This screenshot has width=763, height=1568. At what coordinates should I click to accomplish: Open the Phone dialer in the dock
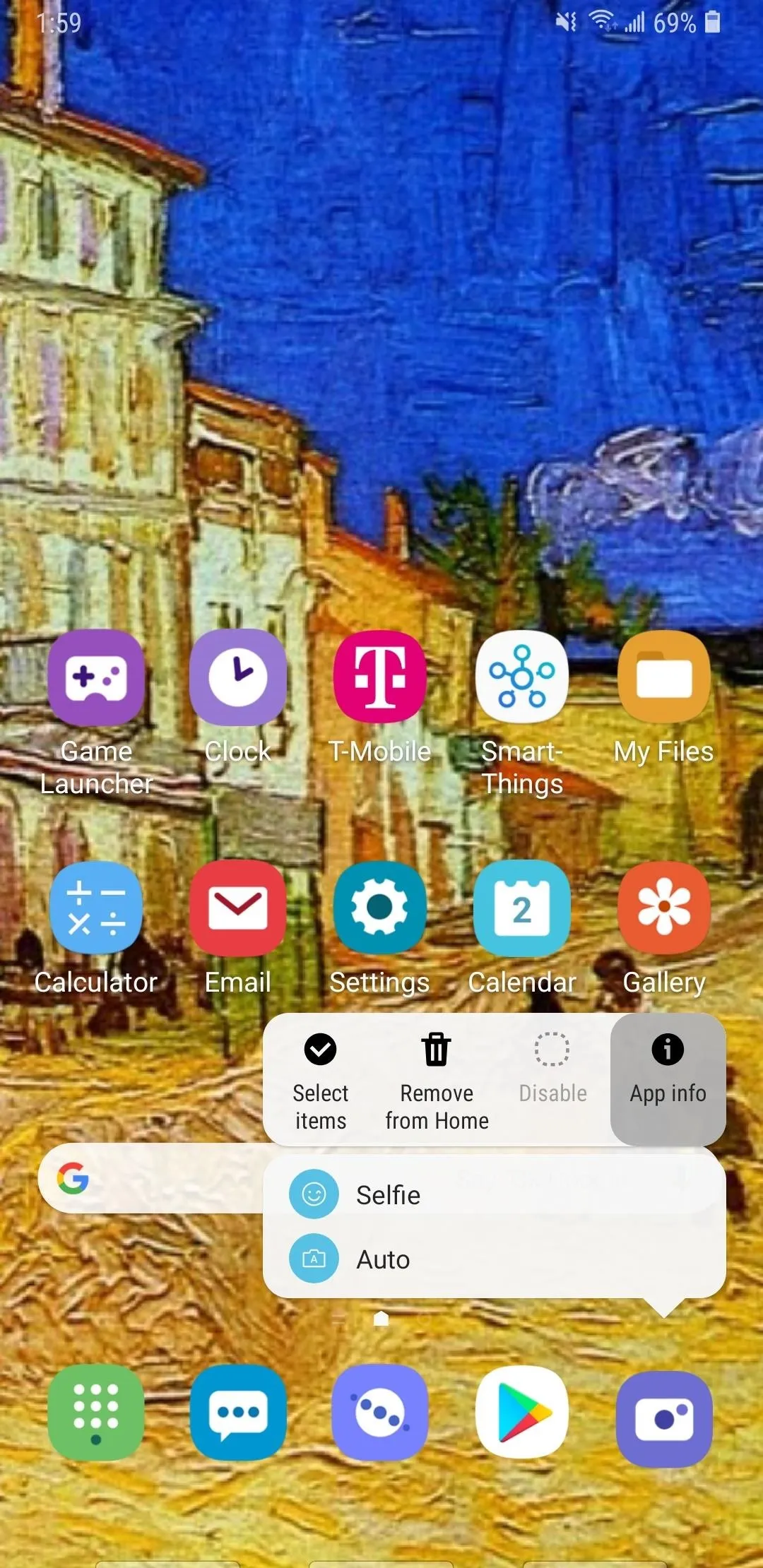tap(96, 1413)
